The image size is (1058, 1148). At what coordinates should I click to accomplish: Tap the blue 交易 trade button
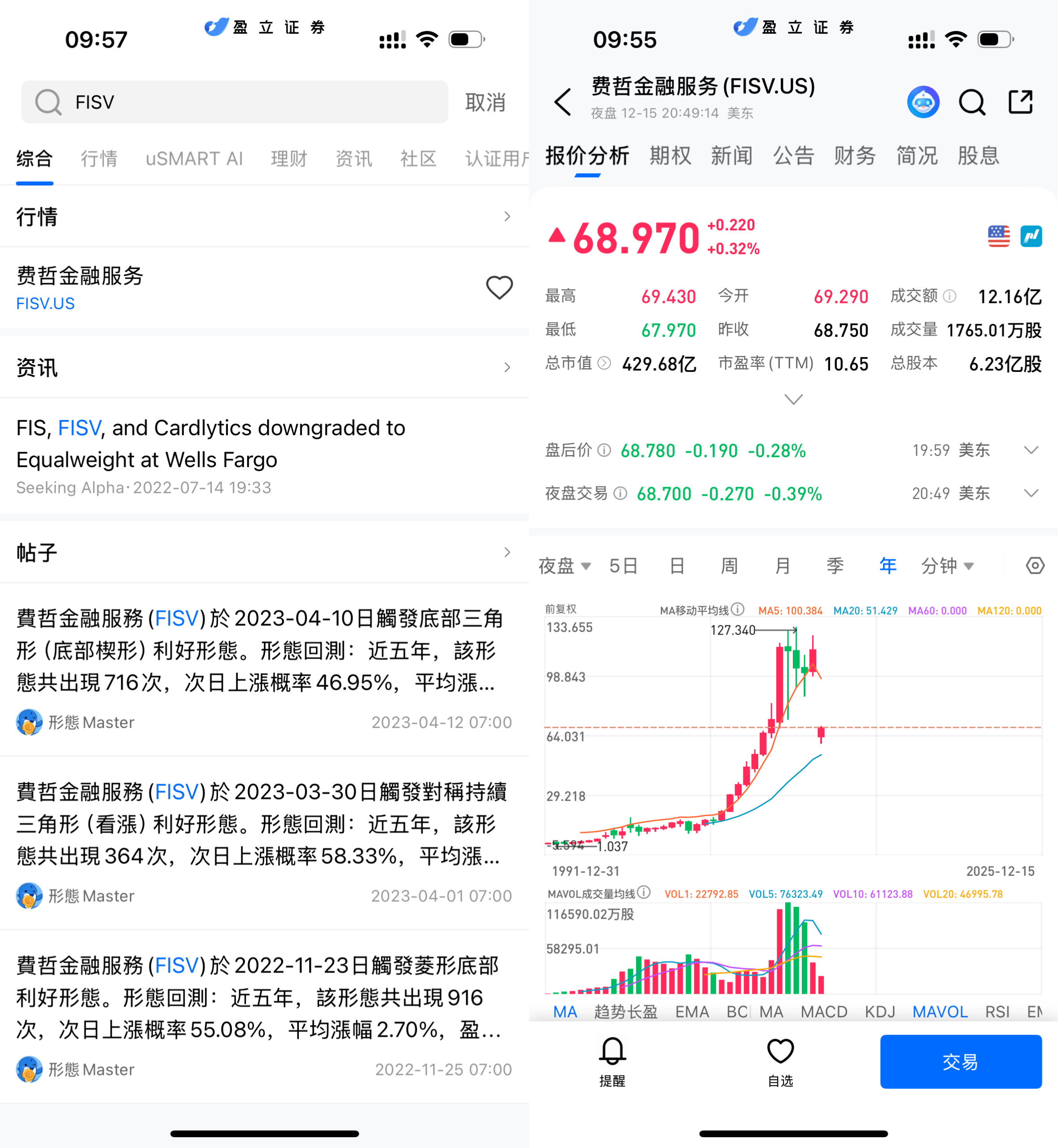click(x=960, y=1061)
